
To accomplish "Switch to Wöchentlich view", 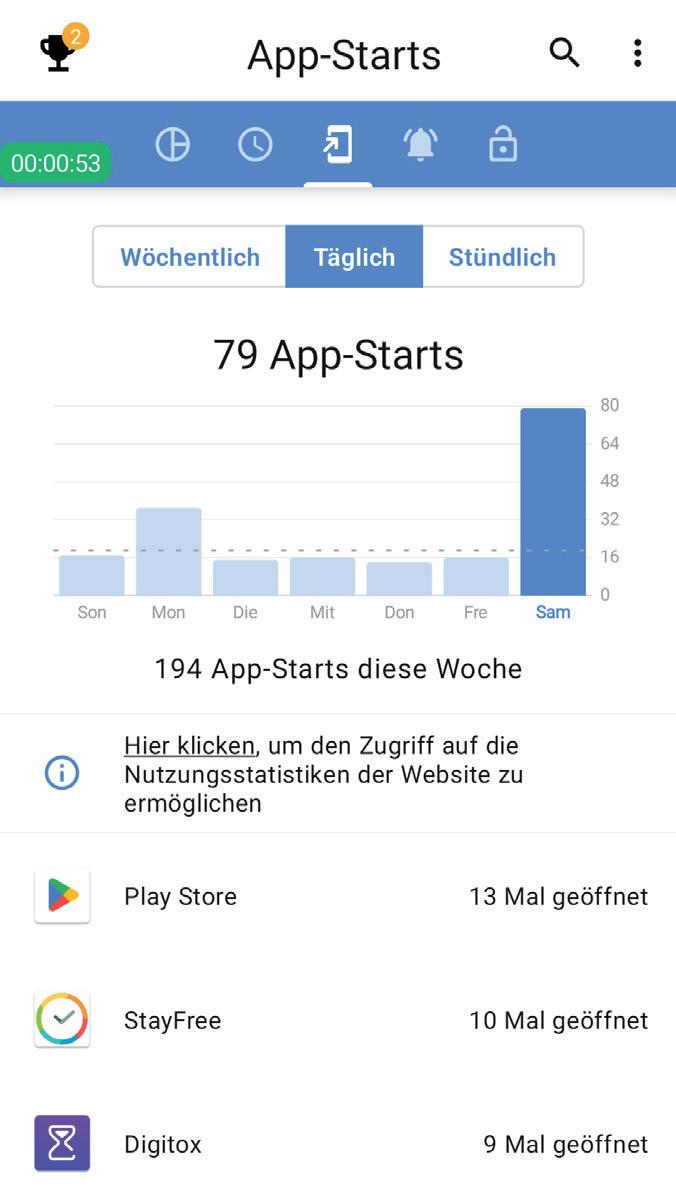I will pos(190,257).
